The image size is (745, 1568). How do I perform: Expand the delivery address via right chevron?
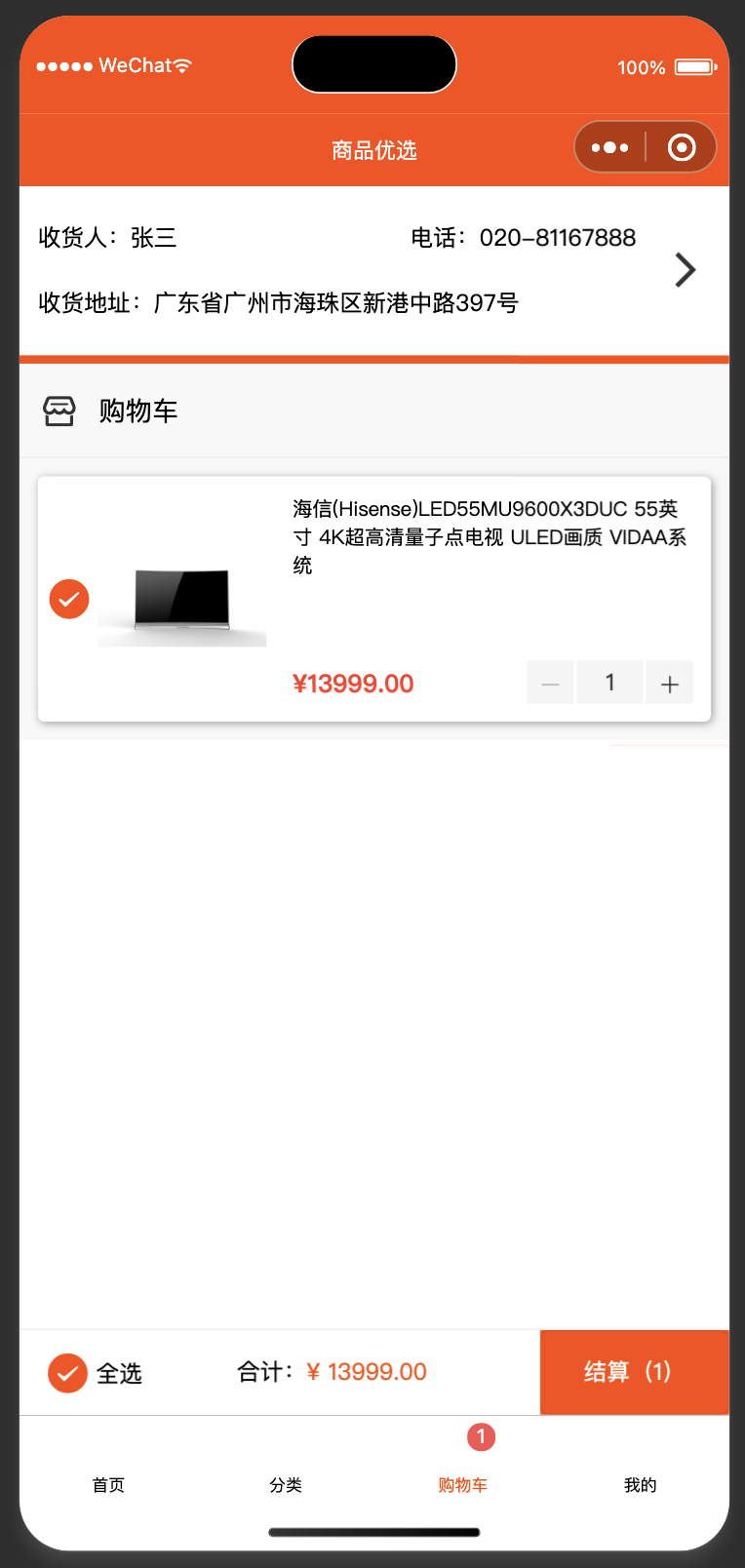click(685, 270)
